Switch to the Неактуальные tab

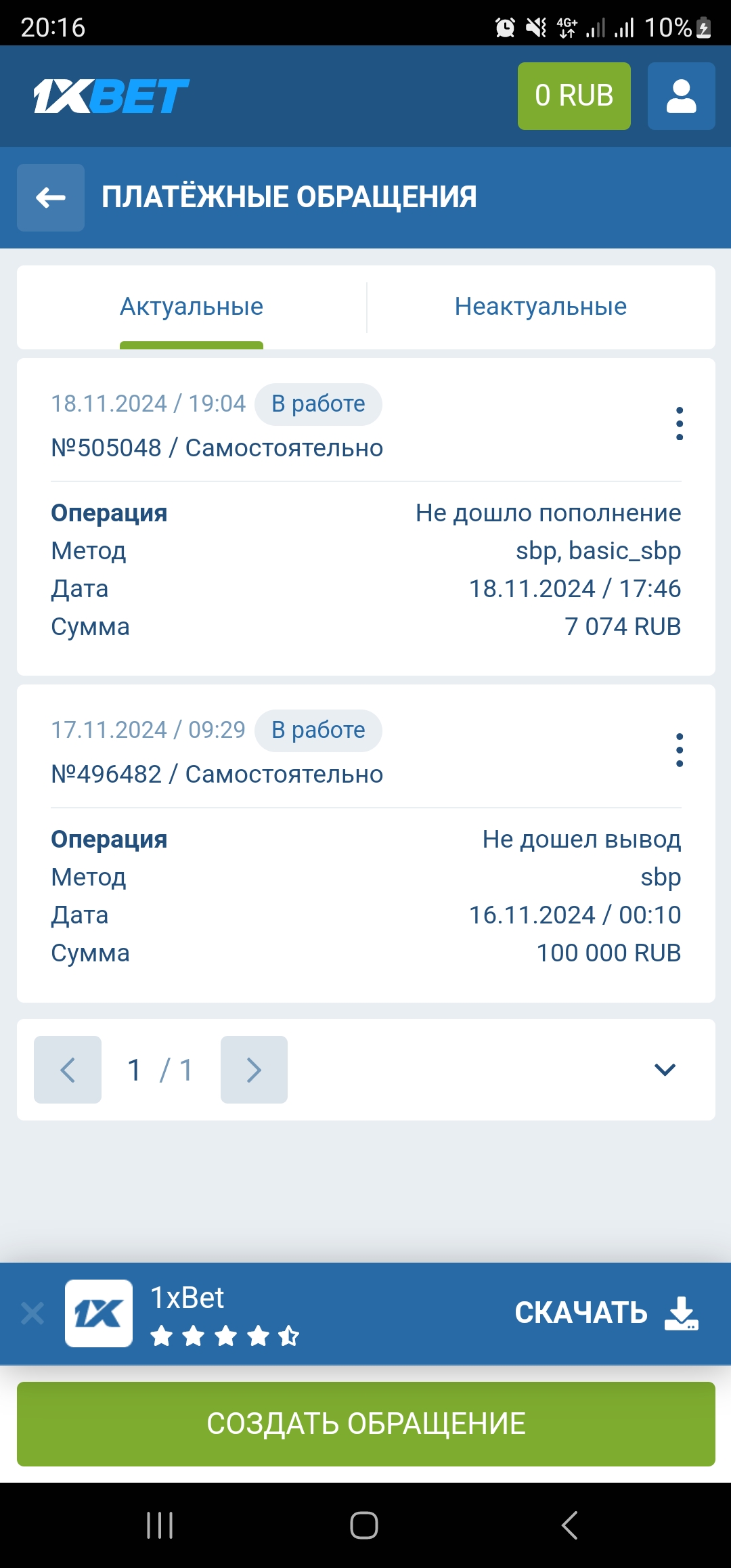540,307
